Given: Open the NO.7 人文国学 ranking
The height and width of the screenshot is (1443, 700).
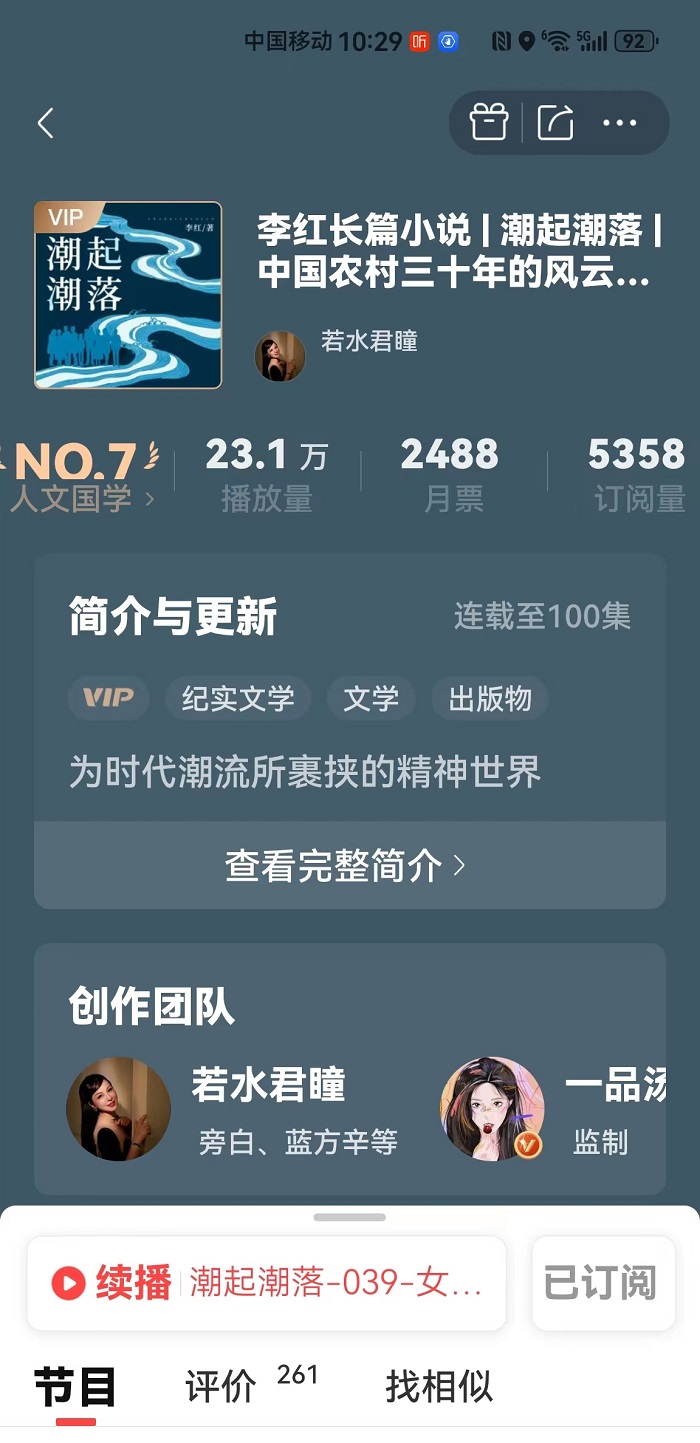Looking at the screenshot, I should (x=82, y=477).
